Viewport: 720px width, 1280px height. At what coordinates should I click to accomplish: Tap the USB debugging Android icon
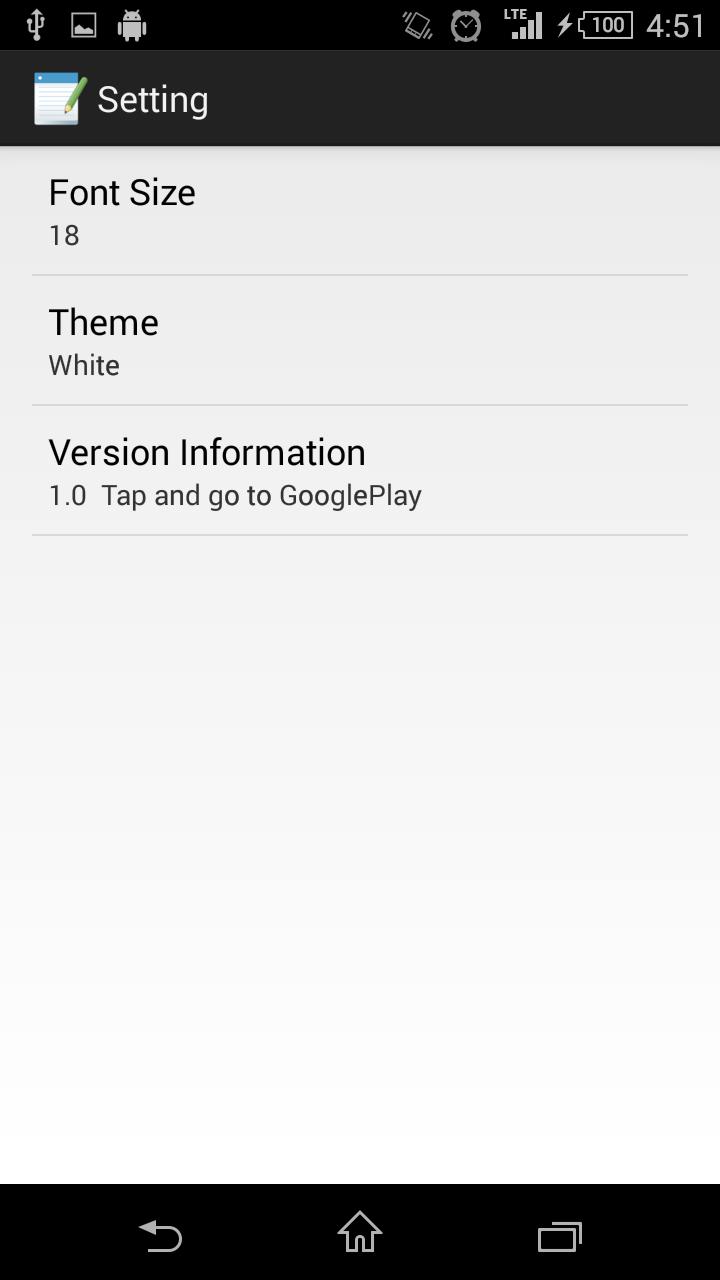(135, 24)
